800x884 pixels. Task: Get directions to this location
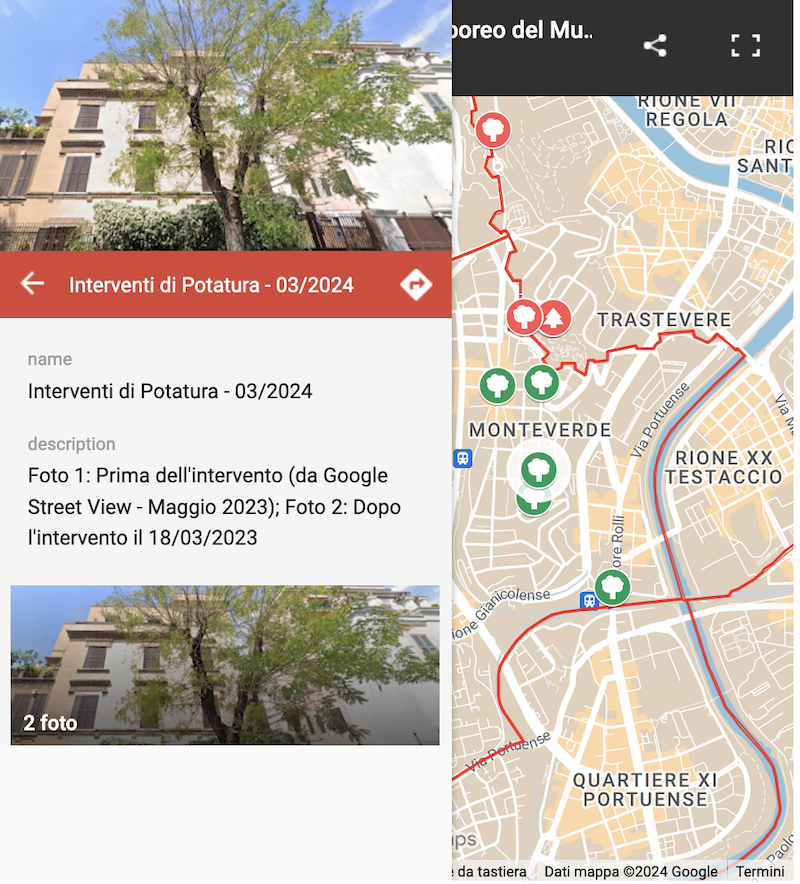coord(416,284)
